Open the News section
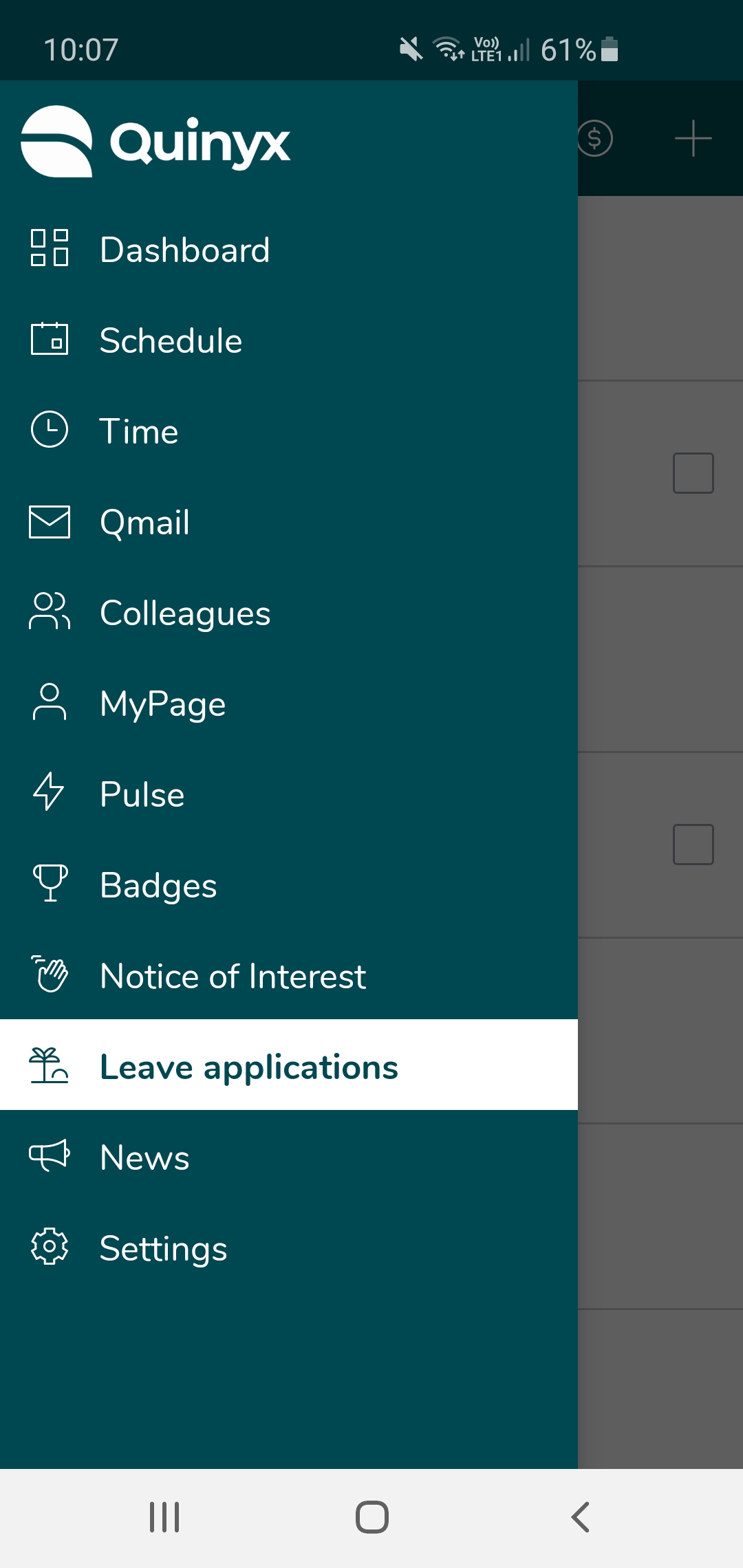The image size is (743, 1568). coord(289,1157)
